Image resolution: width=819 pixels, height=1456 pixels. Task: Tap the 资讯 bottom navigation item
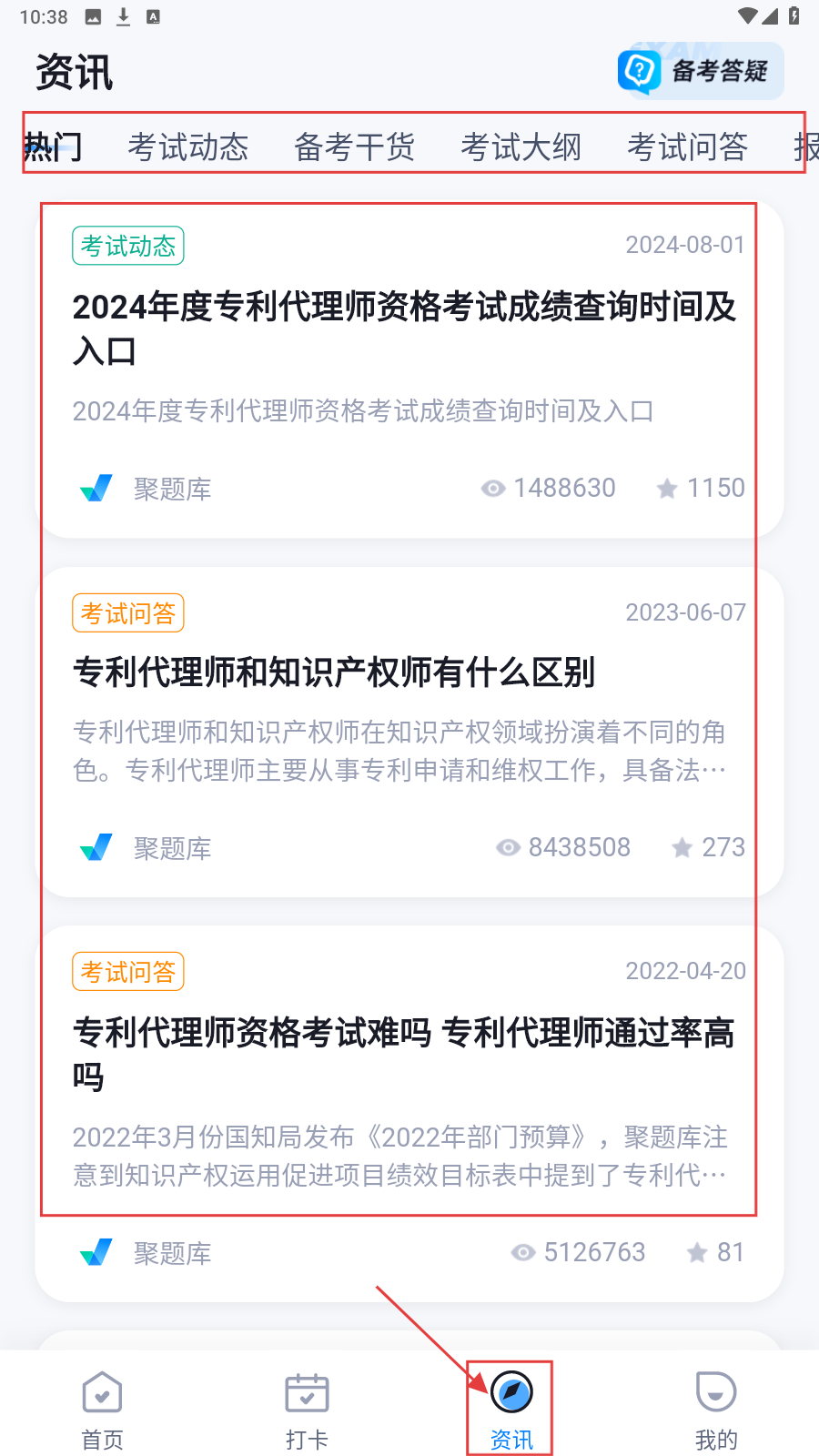point(511,1410)
